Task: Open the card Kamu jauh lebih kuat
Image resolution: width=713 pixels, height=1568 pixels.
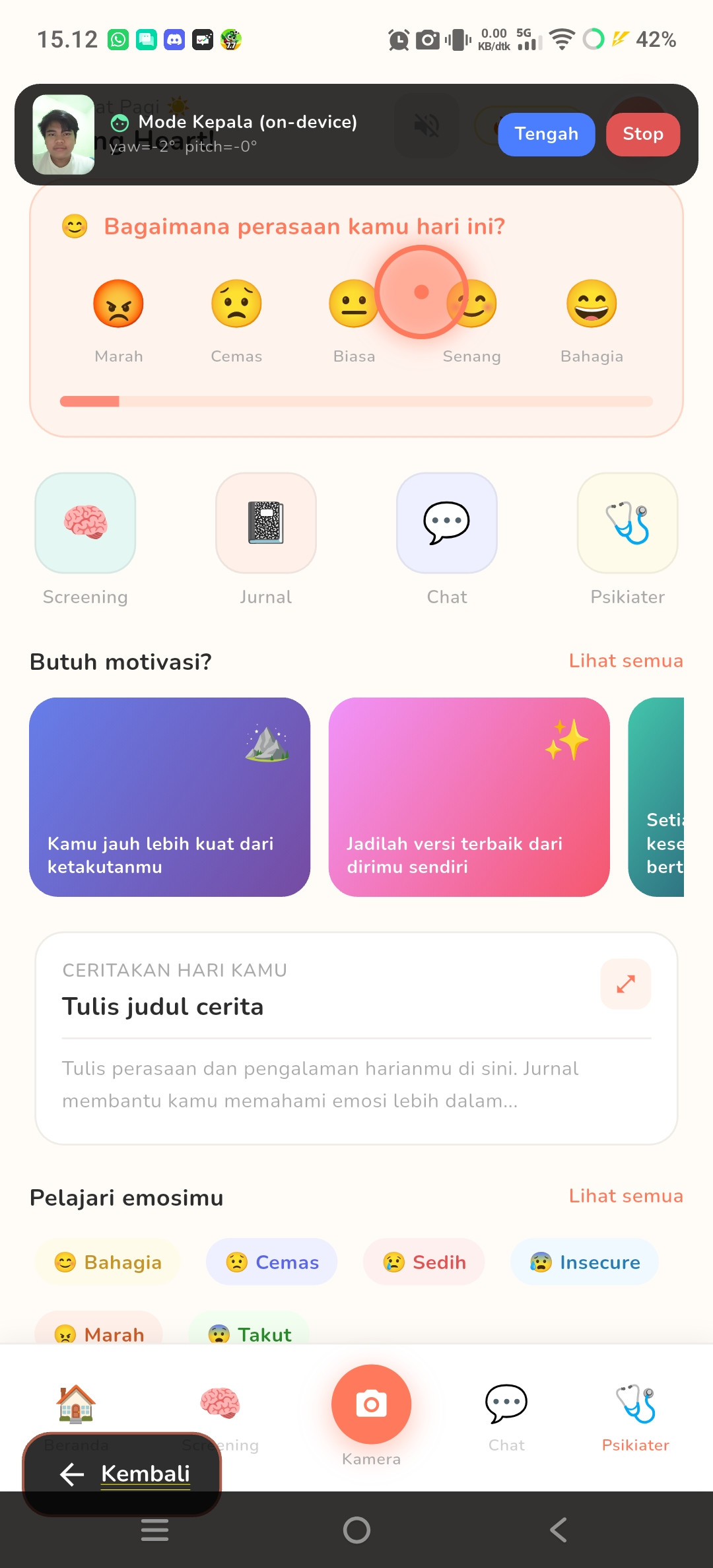Action: tap(170, 797)
